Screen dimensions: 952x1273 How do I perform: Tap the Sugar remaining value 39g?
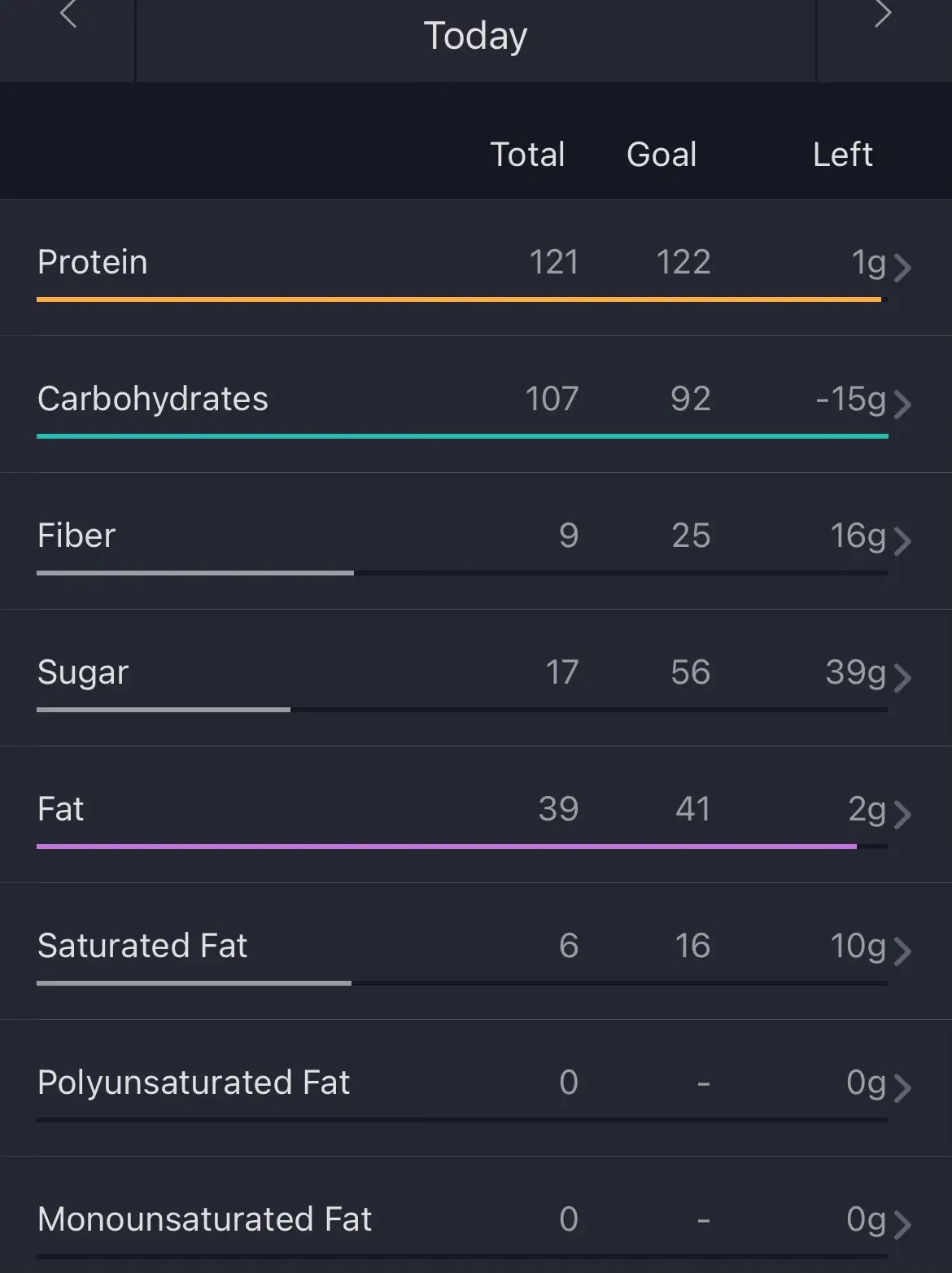coord(854,671)
